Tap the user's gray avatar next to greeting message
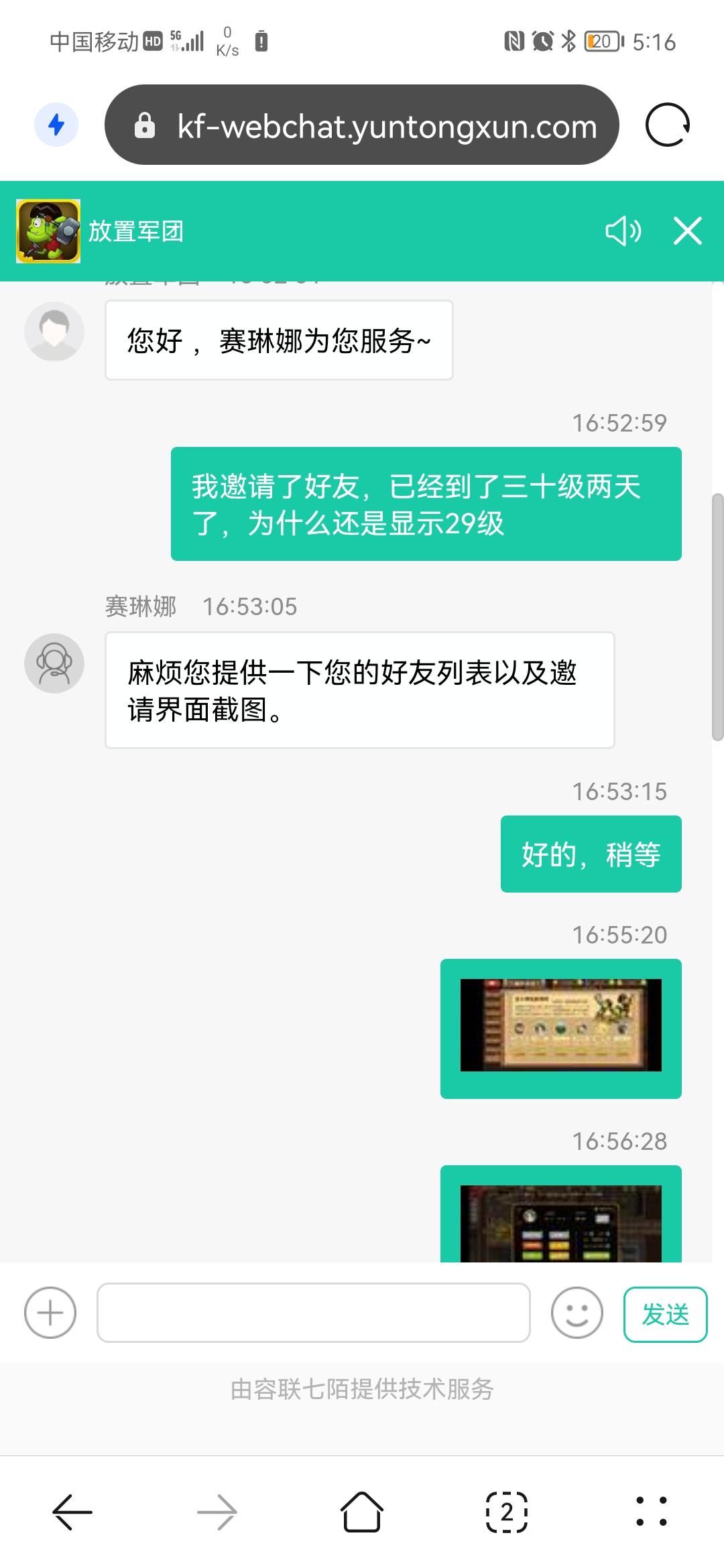The width and height of the screenshot is (724, 1568). [x=54, y=332]
